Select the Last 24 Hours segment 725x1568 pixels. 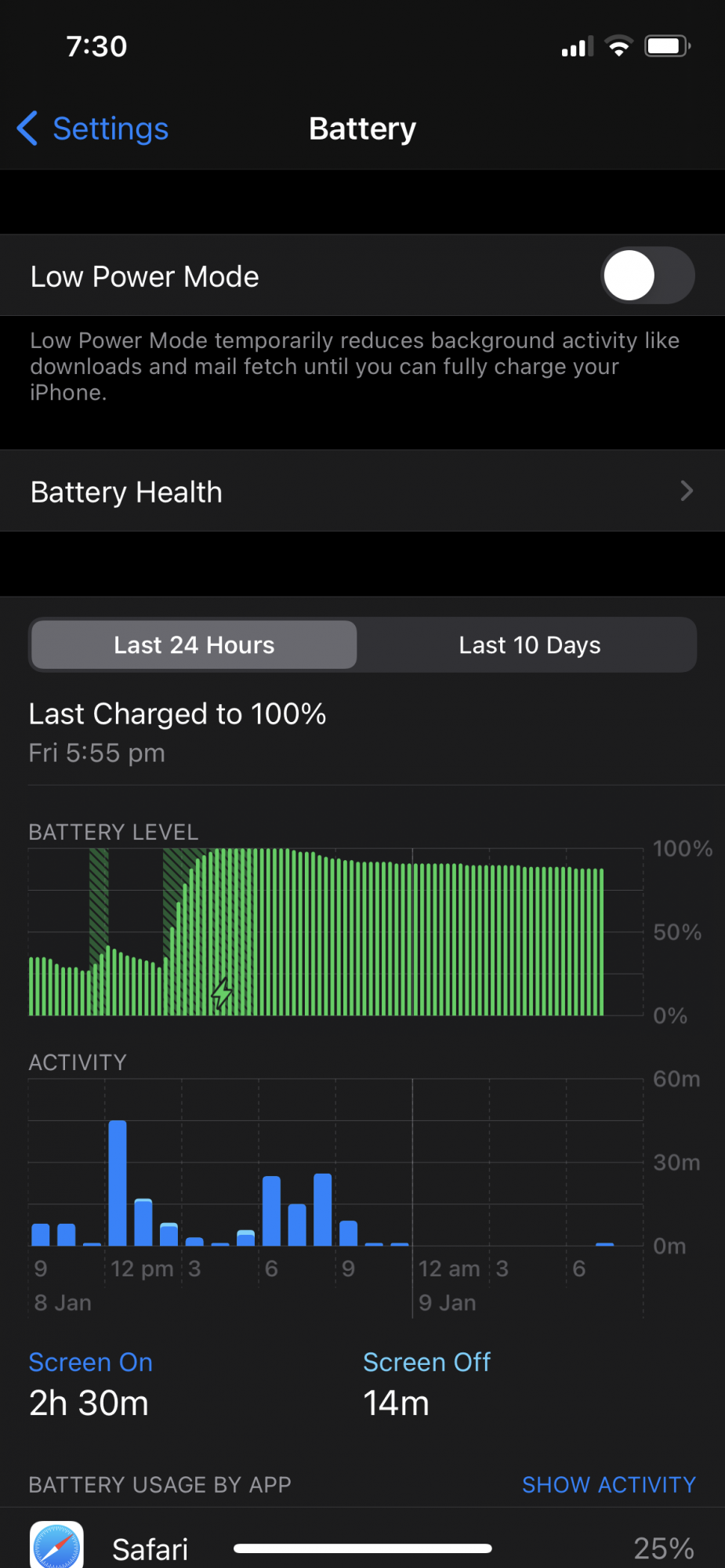click(x=194, y=645)
